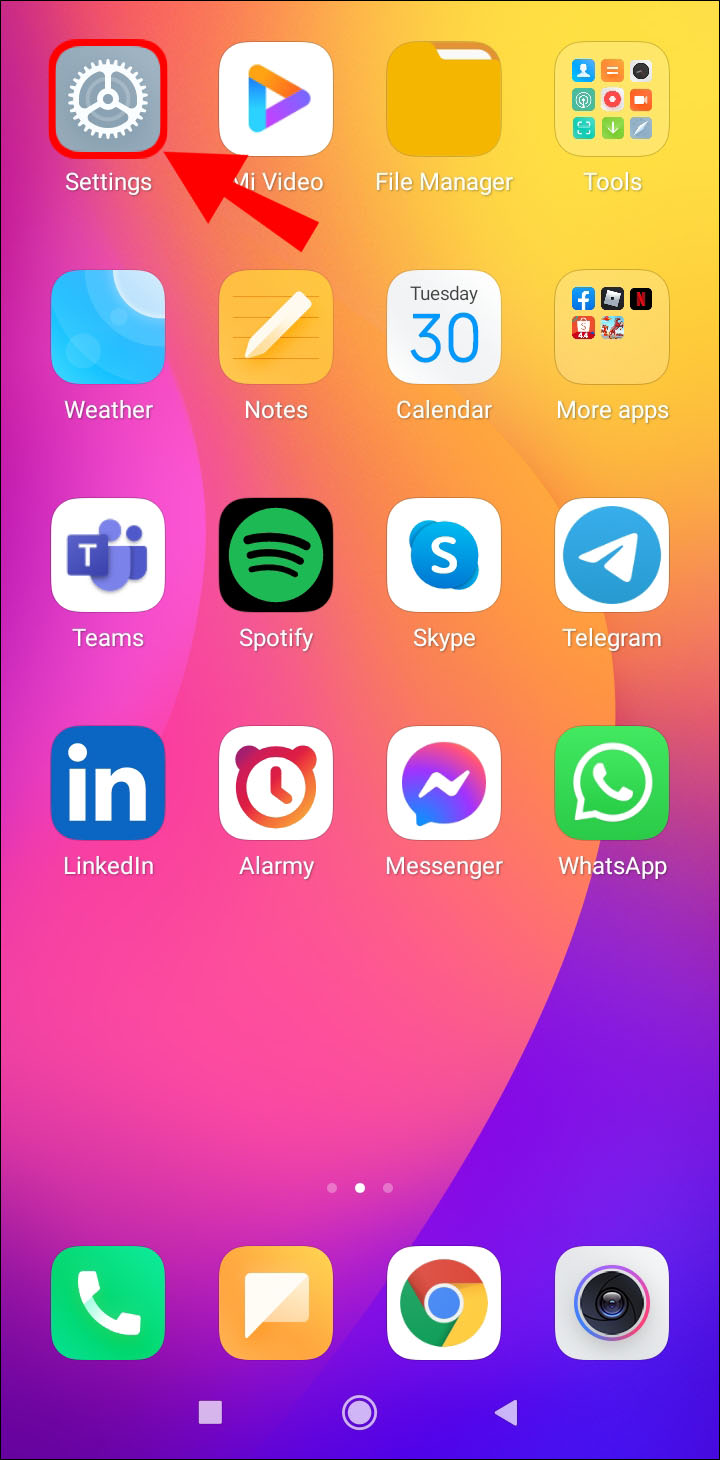Open the Tools folder
The height and width of the screenshot is (1460, 720).
(612, 99)
